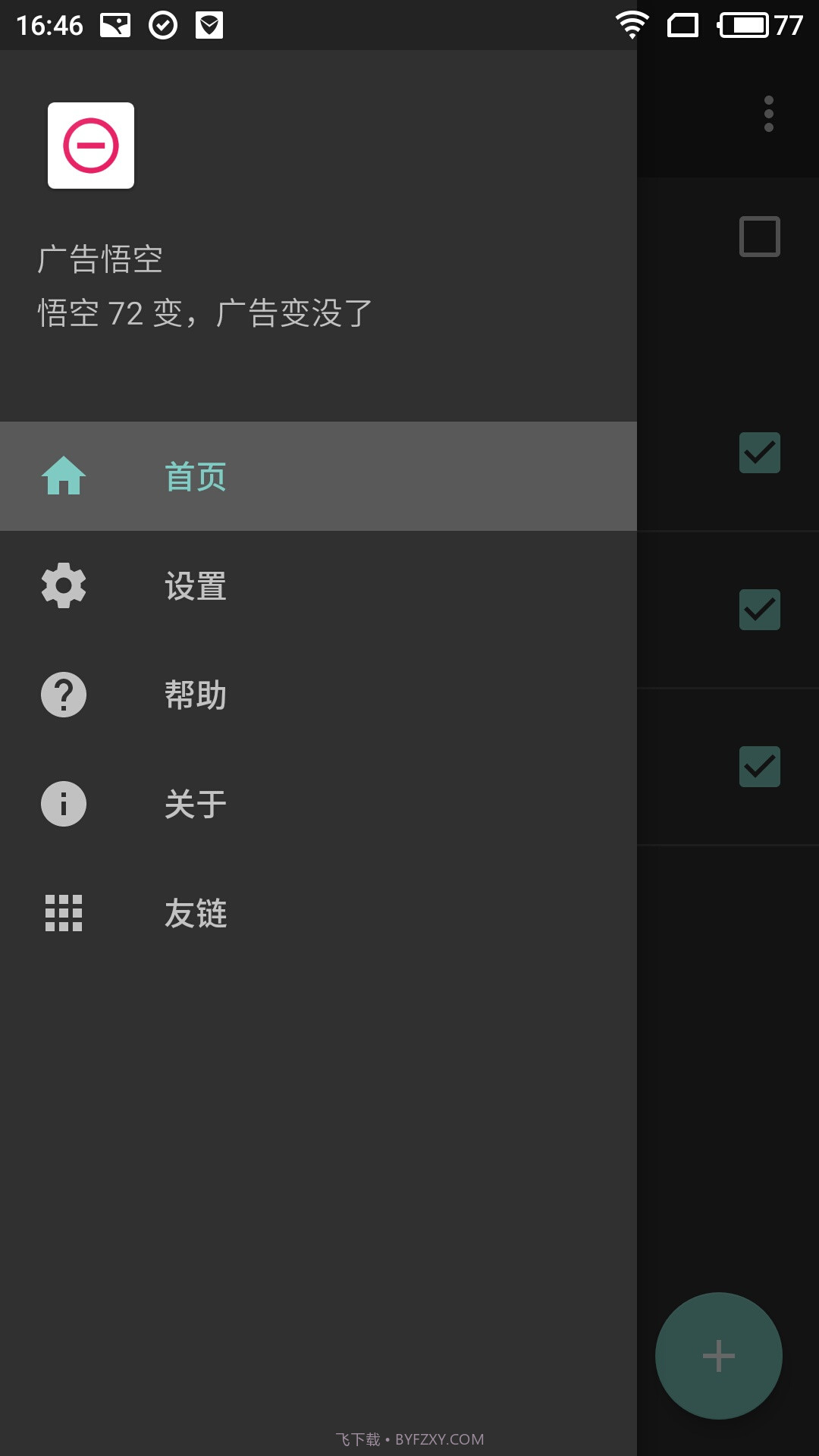Select the 首页 menu entry
Image resolution: width=819 pixels, height=1456 pixels.
pyautogui.click(x=196, y=475)
